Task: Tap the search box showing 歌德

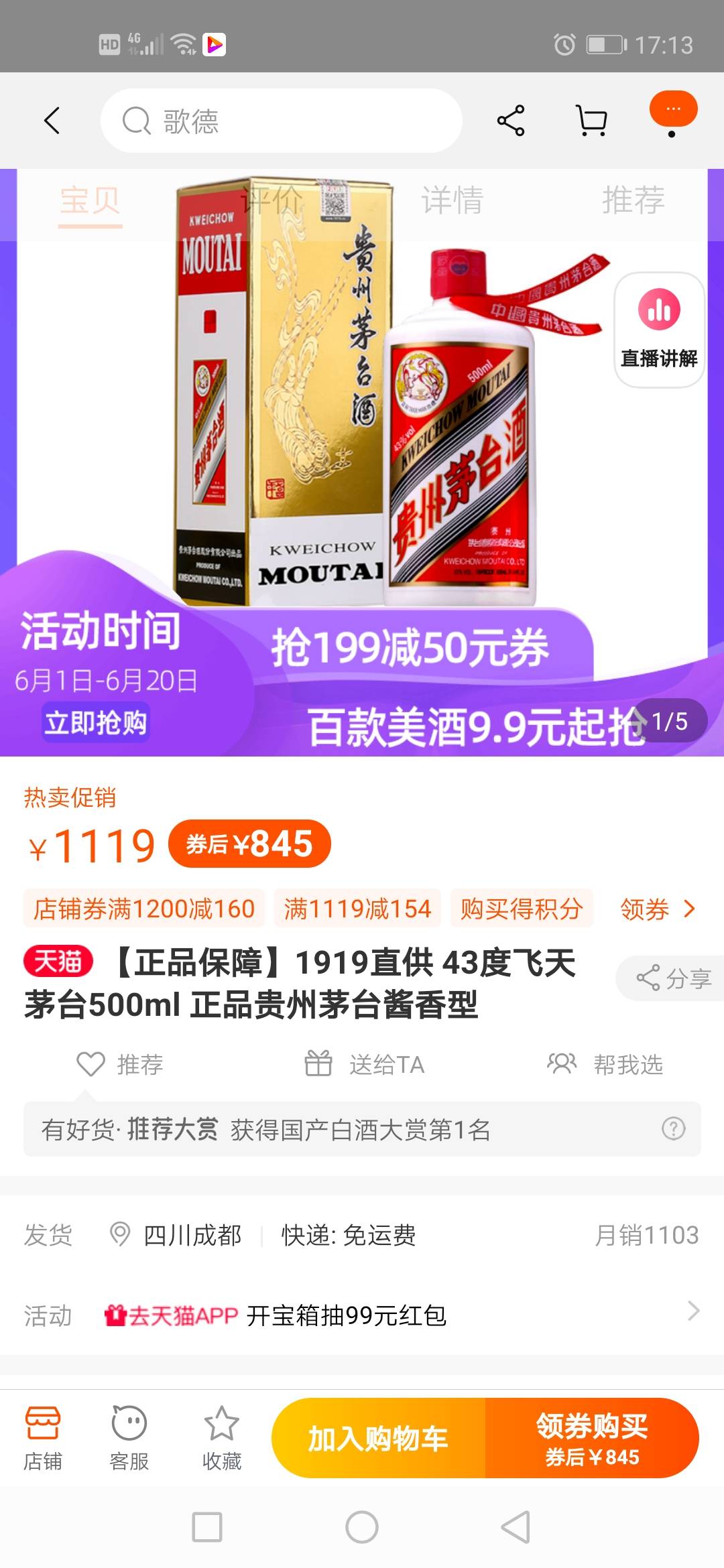Action: (282, 121)
